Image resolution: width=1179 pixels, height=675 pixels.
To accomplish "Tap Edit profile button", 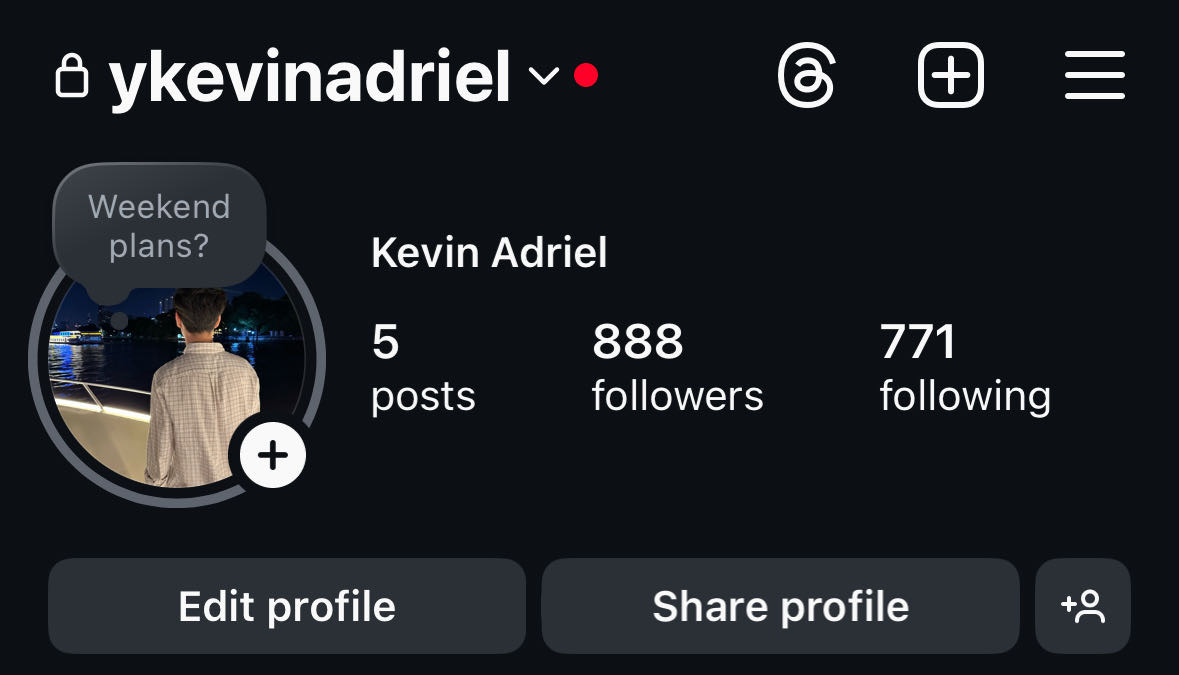I will [x=287, y=606].
